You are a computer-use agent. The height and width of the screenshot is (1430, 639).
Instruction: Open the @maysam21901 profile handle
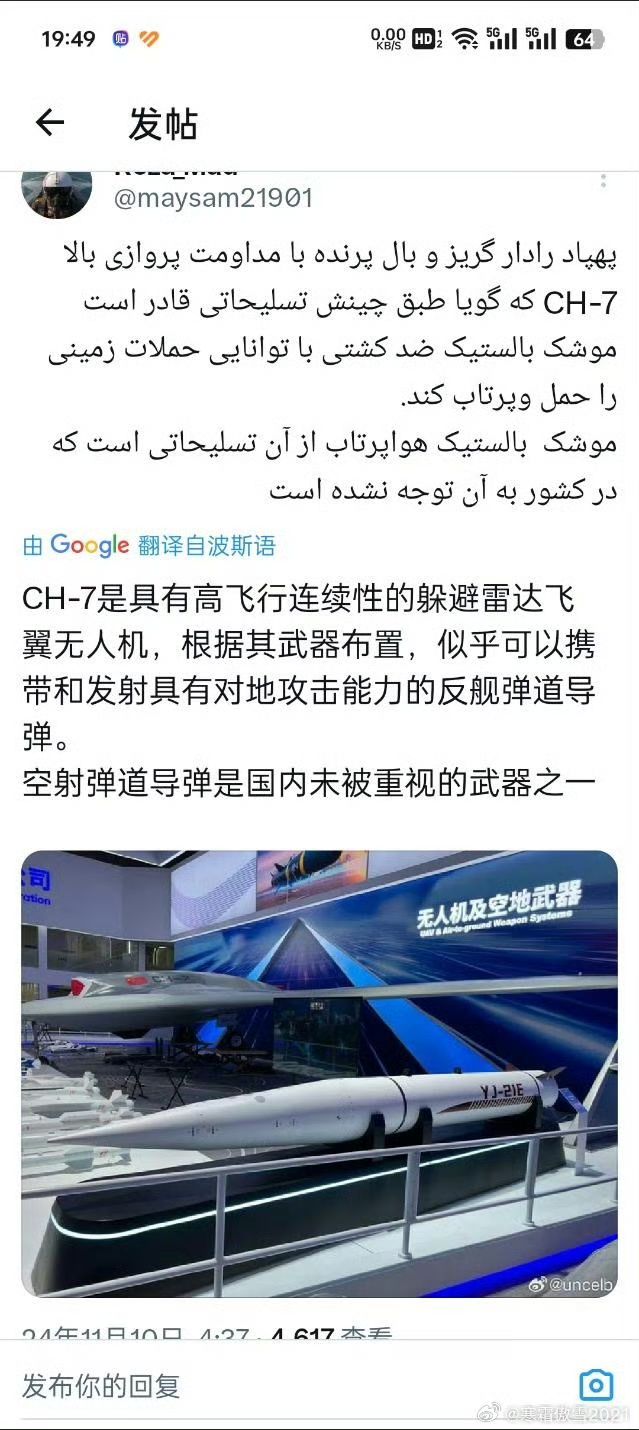(213, 198)
